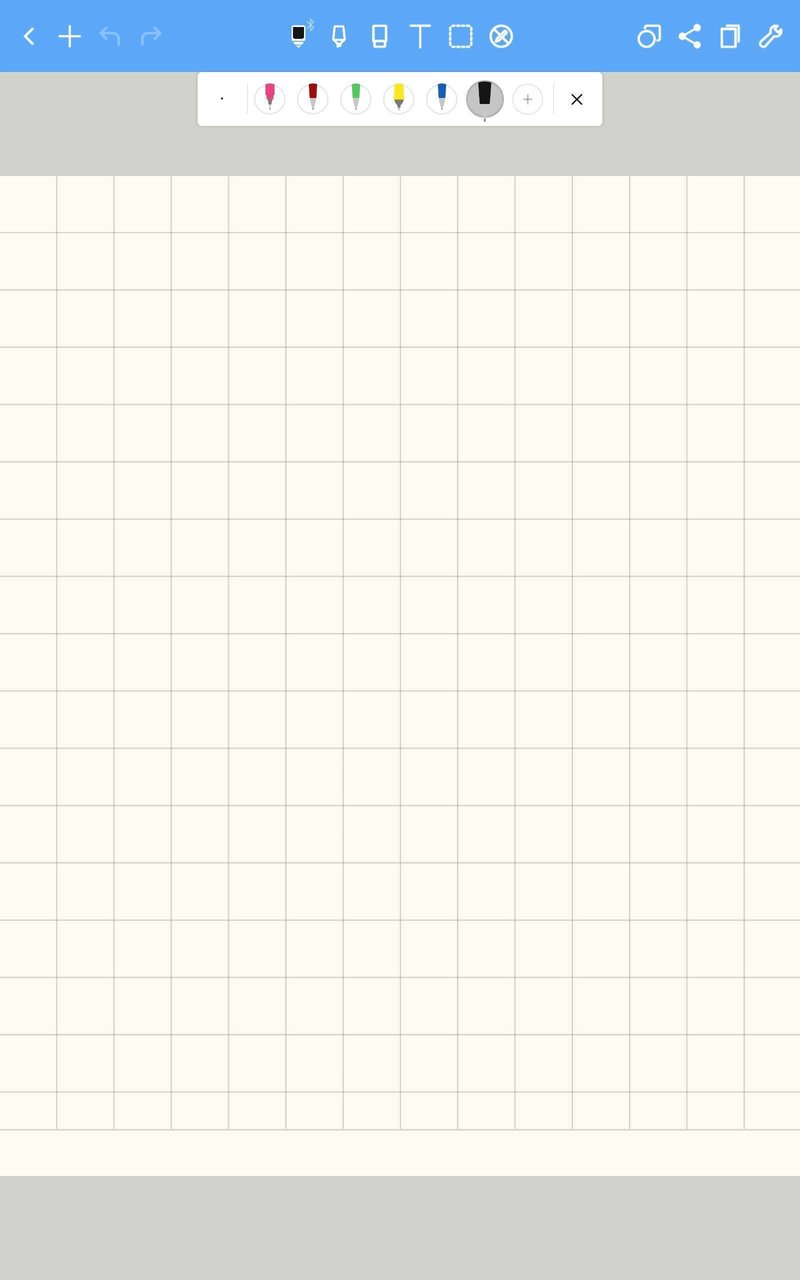The image size is (800, 1280).
Task: Pick the dark red pen
Action: (312, 98)
